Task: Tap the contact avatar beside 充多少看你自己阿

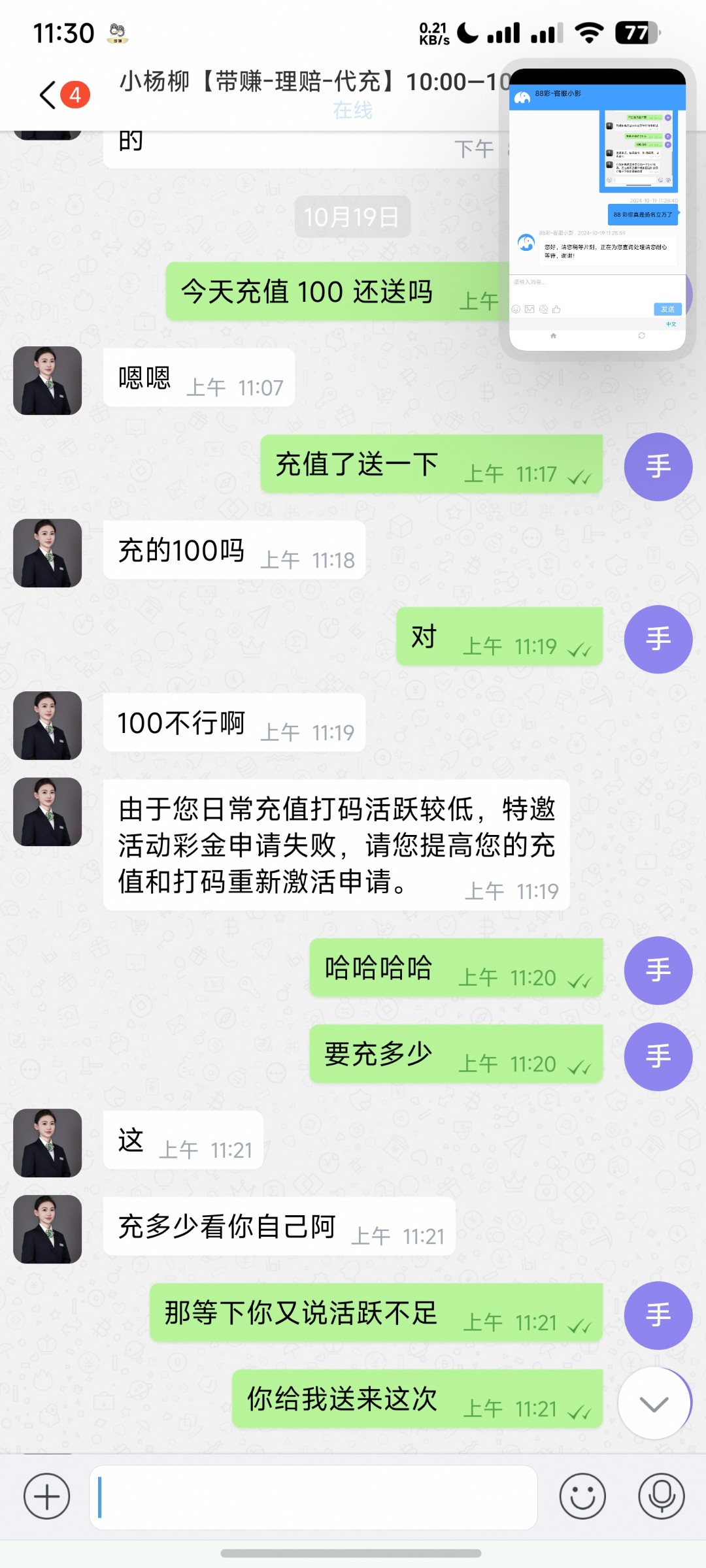Action: click(x=48, y=1229)
